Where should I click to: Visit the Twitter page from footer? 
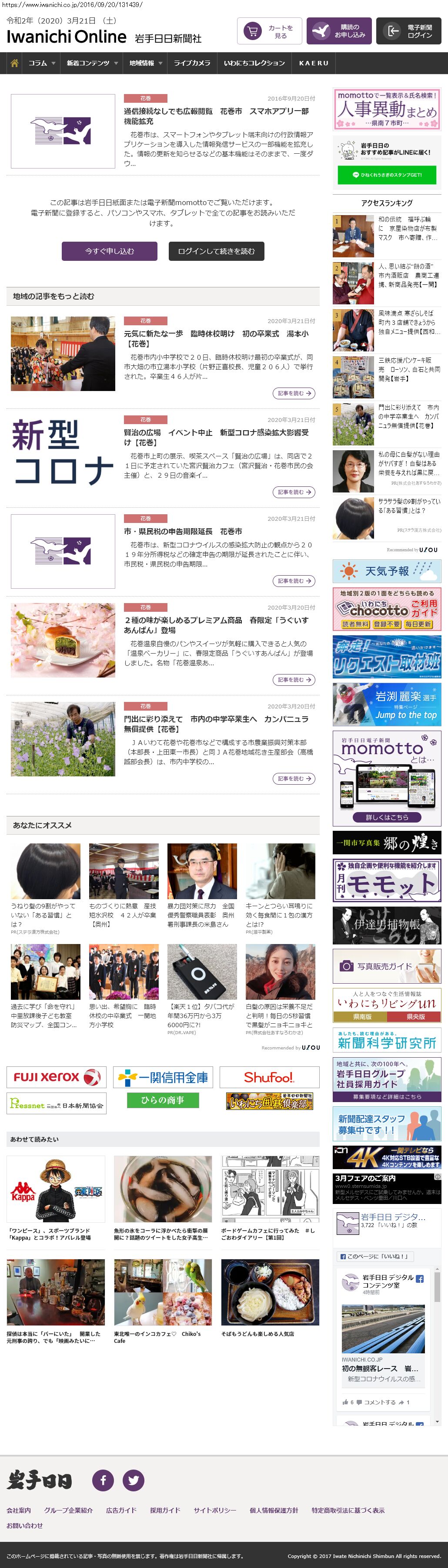[133, 1480]
